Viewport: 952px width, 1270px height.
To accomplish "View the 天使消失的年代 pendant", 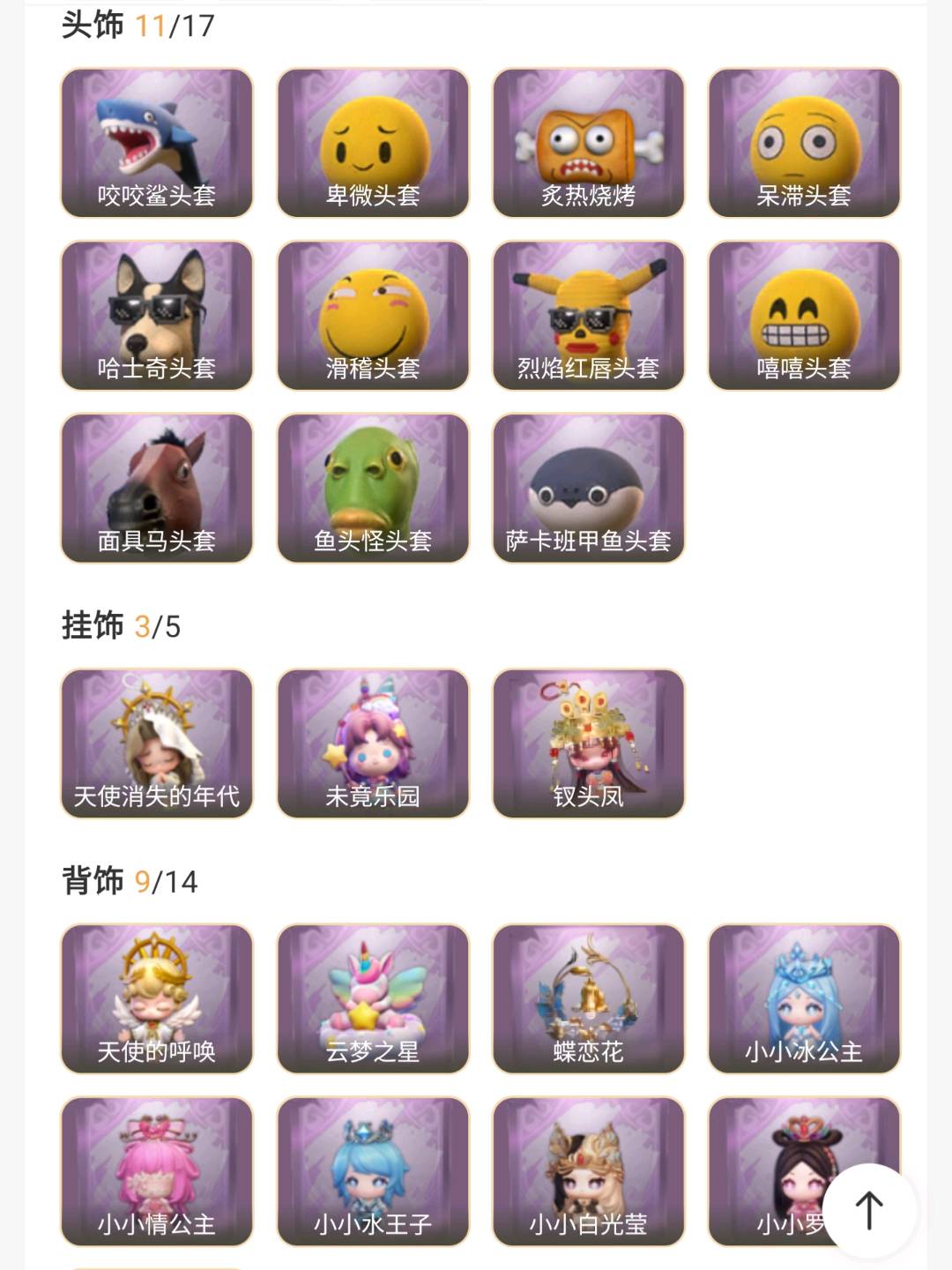I will coord(157,743).
